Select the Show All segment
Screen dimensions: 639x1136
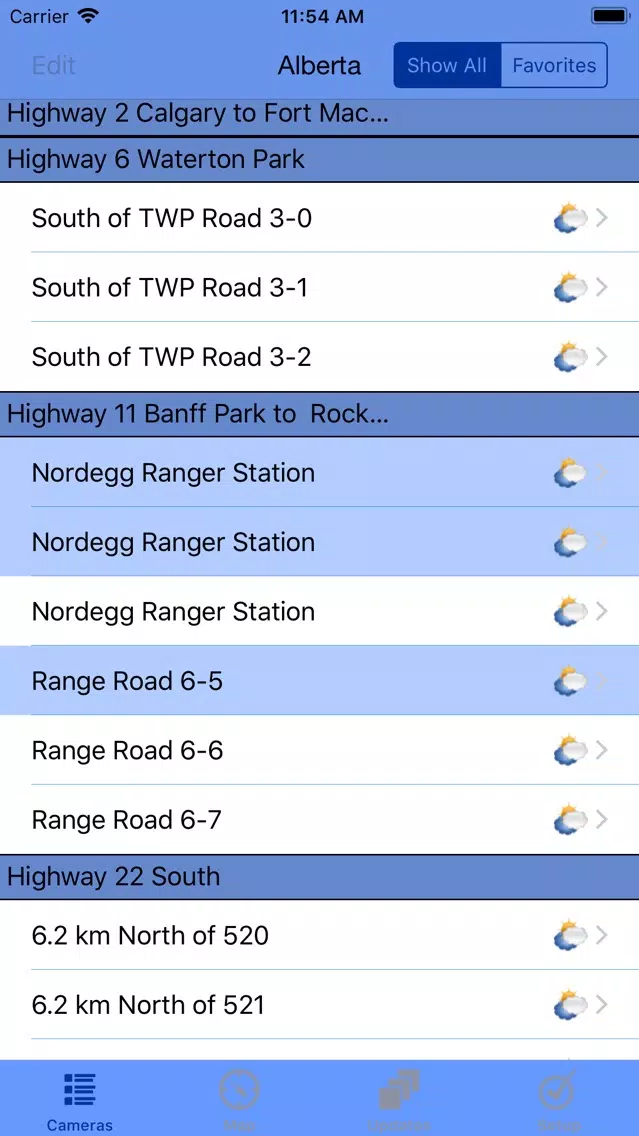click(x=447, y=65)
